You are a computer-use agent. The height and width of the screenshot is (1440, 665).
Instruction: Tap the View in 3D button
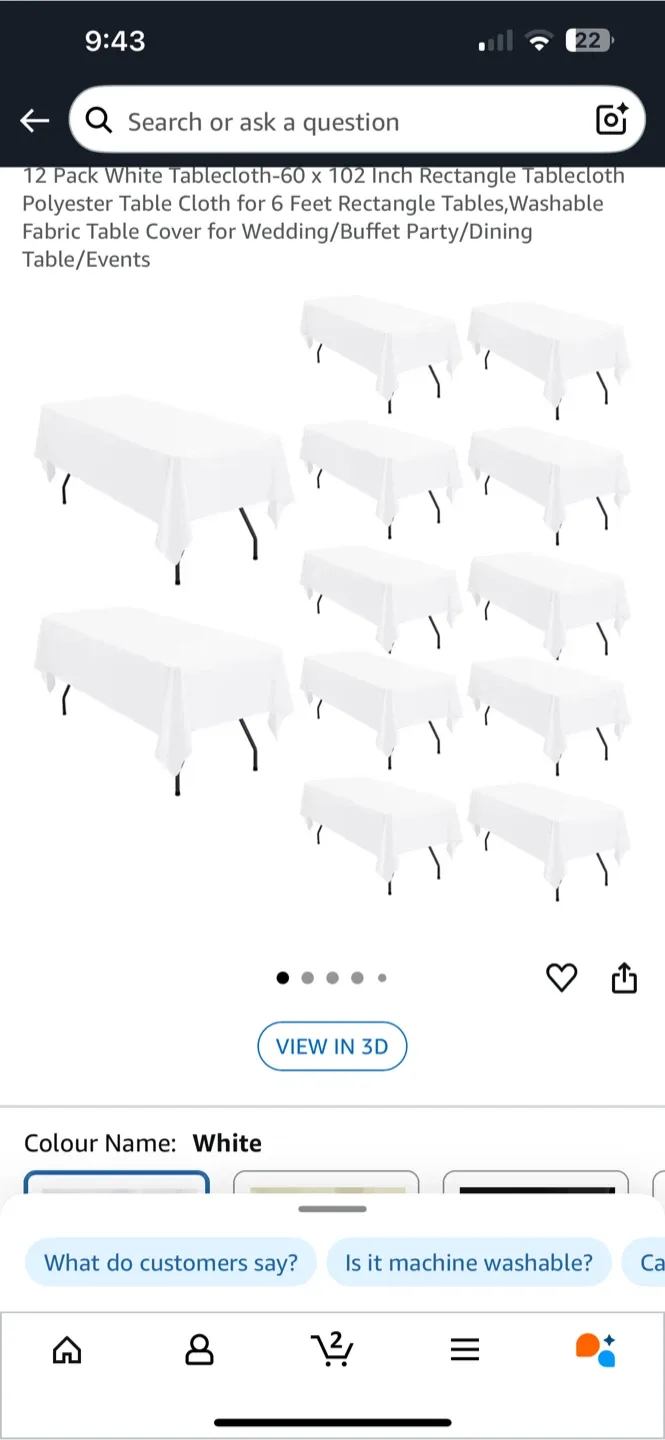tap(332, 1046)
